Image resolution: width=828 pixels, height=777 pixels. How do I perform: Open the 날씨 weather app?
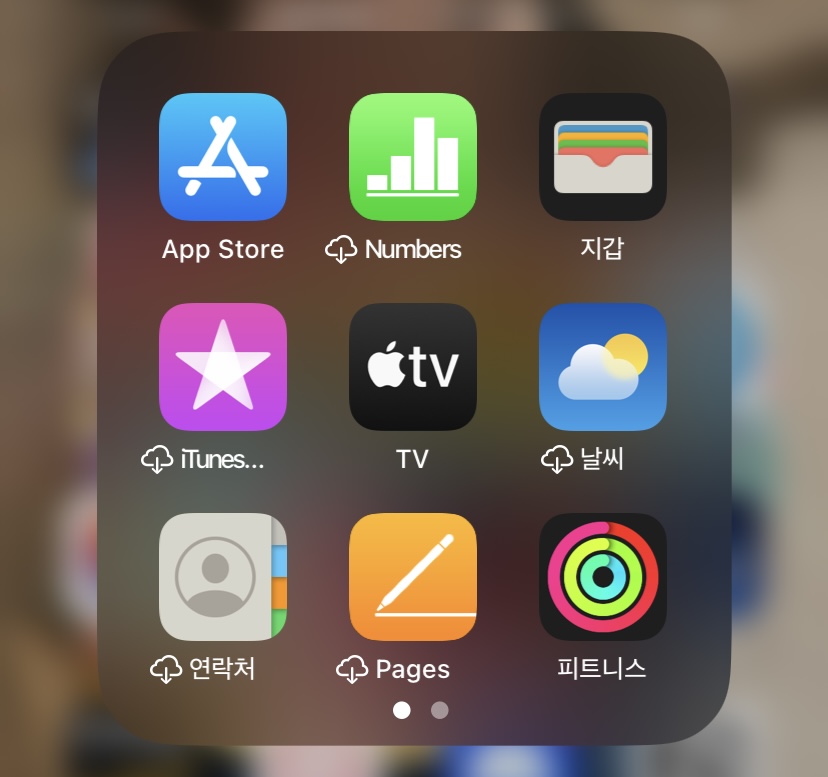pyautogui.click(x=602, y=367)
